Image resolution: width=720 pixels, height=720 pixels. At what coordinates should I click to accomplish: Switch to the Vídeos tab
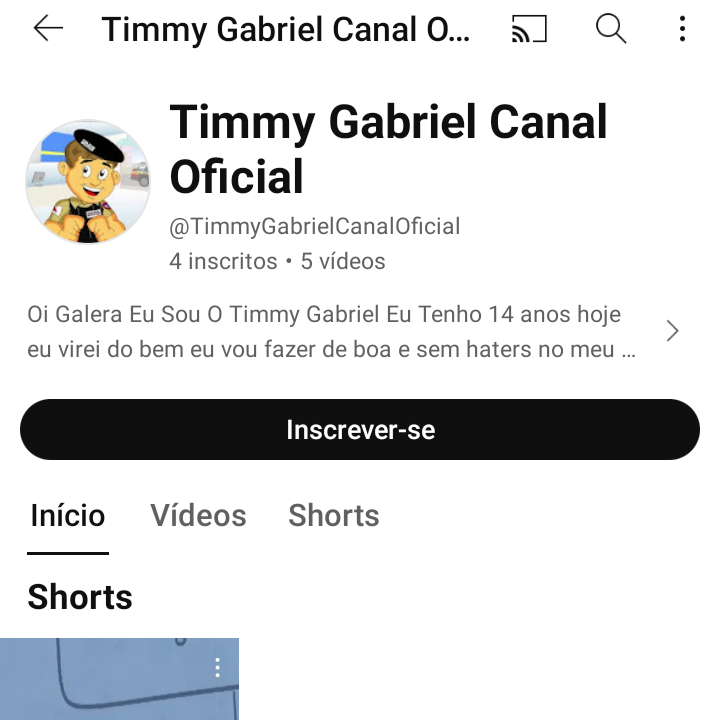(x=198, y=516)
